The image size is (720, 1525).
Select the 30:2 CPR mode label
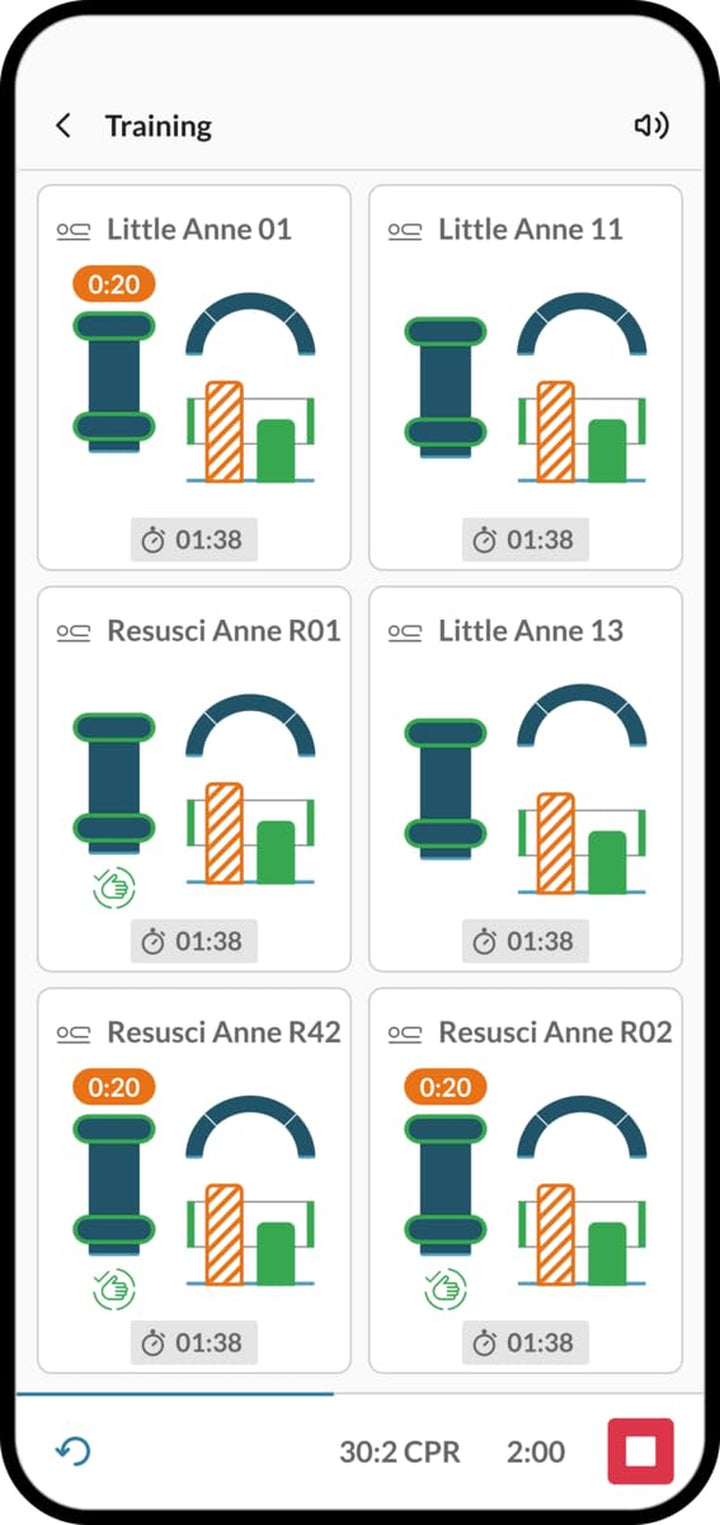[x=399, y=1450]
